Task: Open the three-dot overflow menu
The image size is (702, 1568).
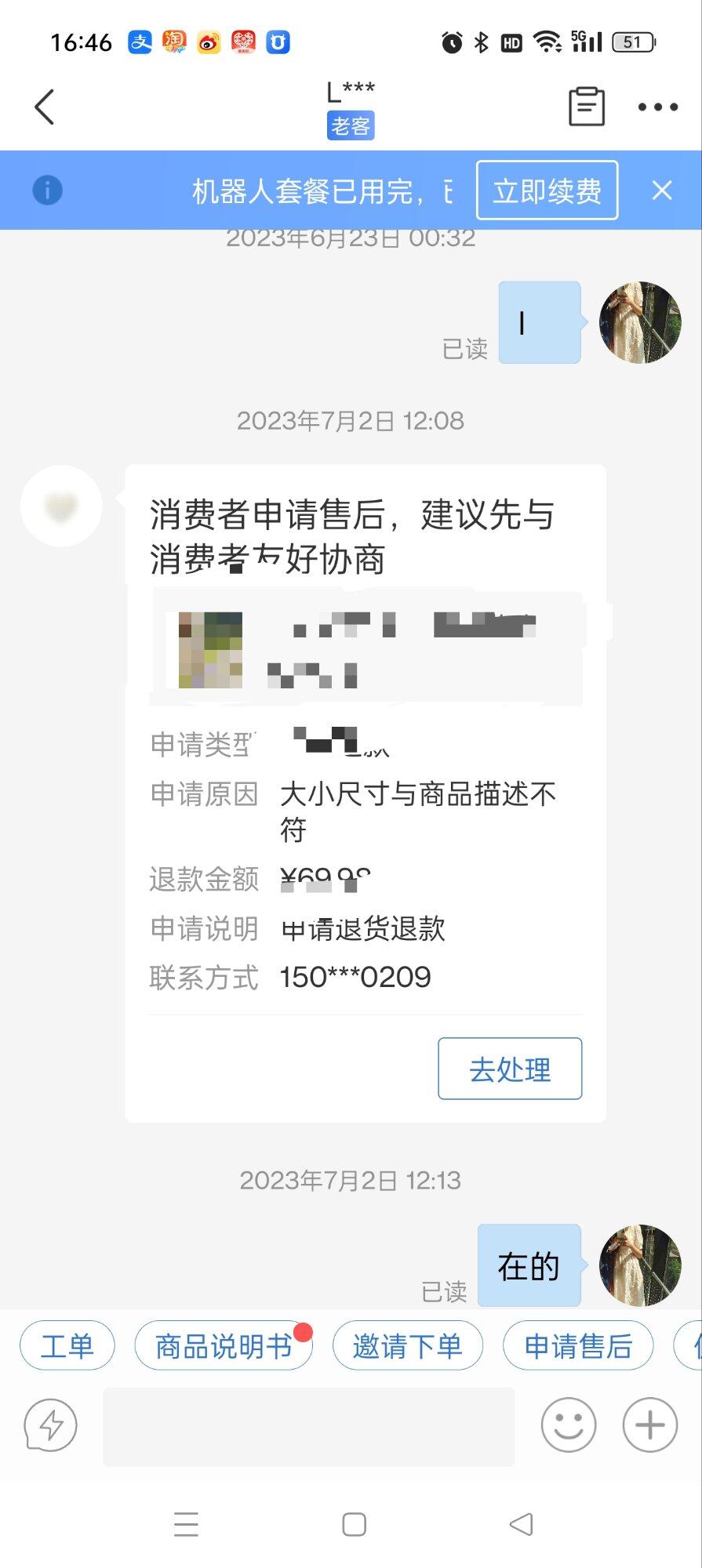Action: (x=657, y=107)
